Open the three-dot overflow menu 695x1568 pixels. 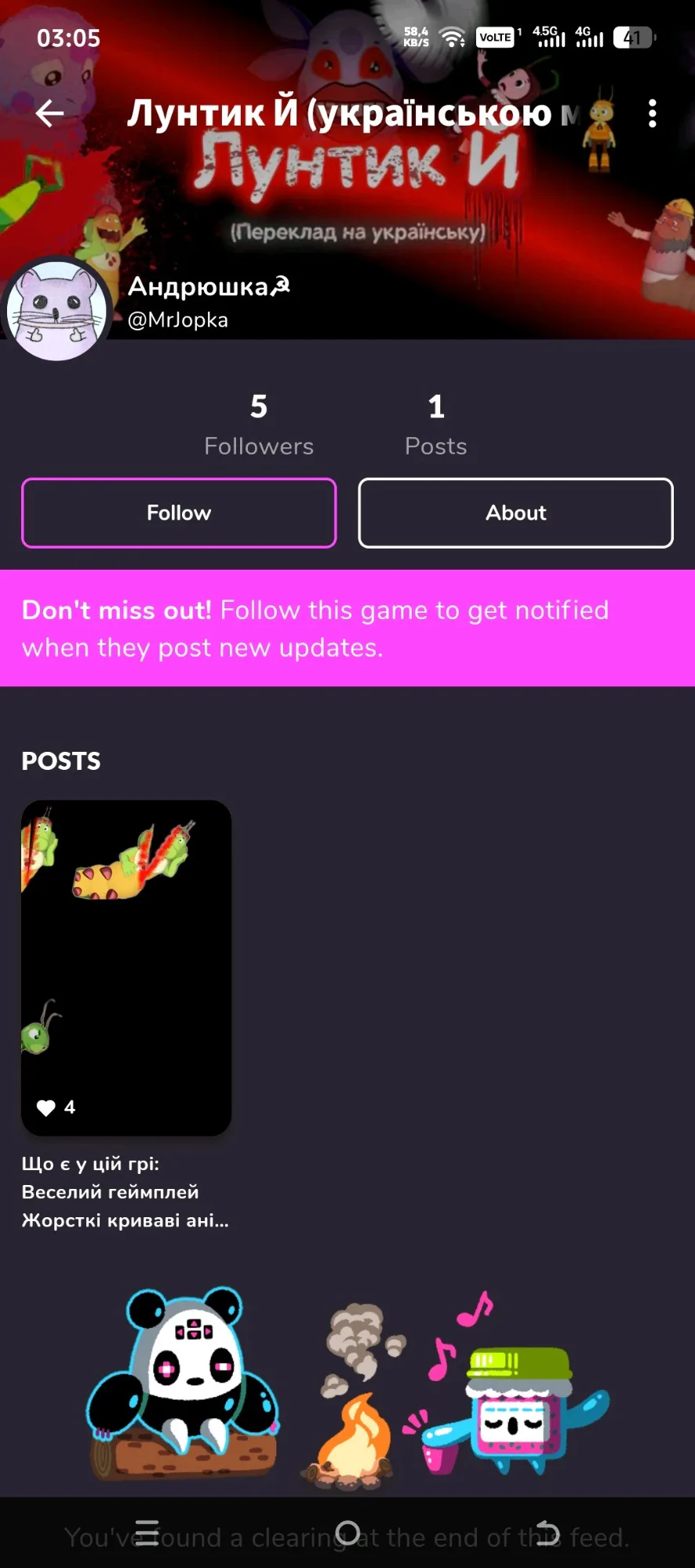point(652,114)
